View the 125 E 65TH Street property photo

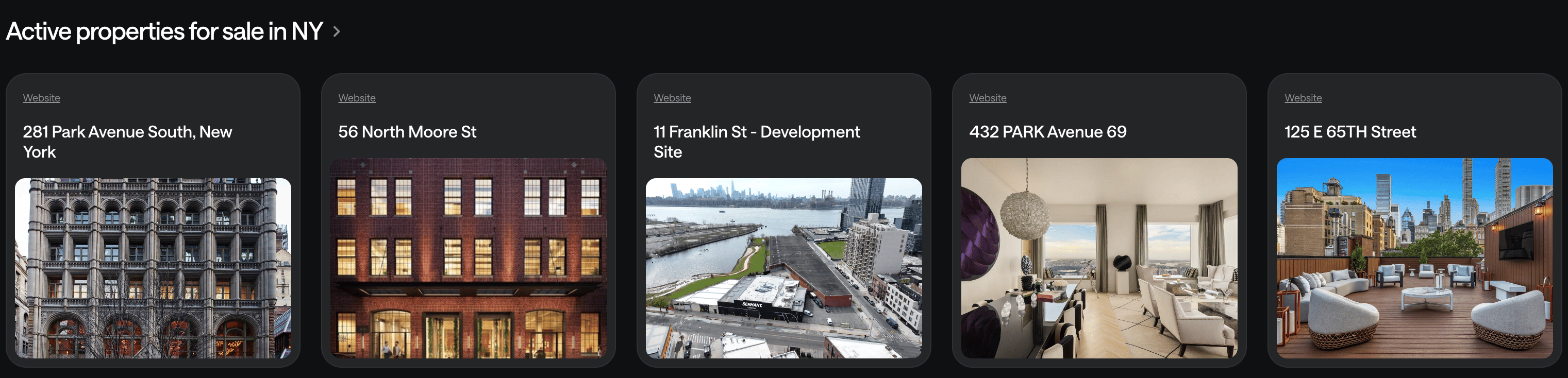click(1414, 259)
